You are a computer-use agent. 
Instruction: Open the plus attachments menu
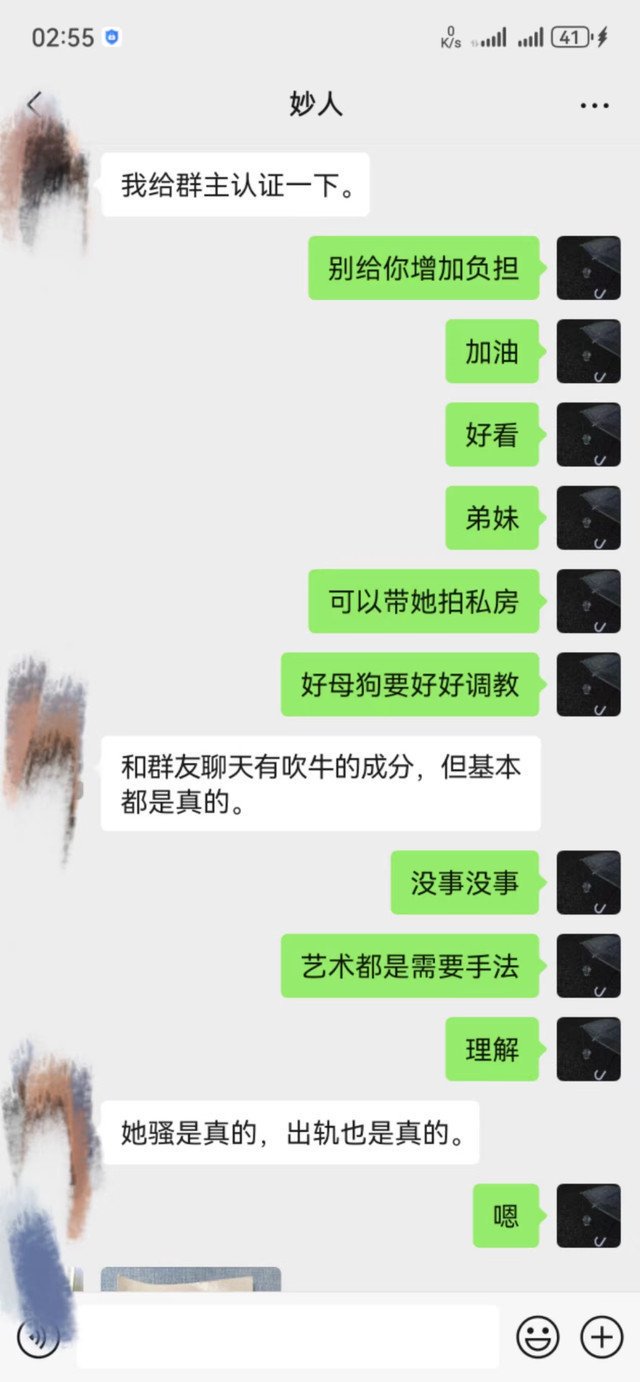click(x=602, y=1336)
